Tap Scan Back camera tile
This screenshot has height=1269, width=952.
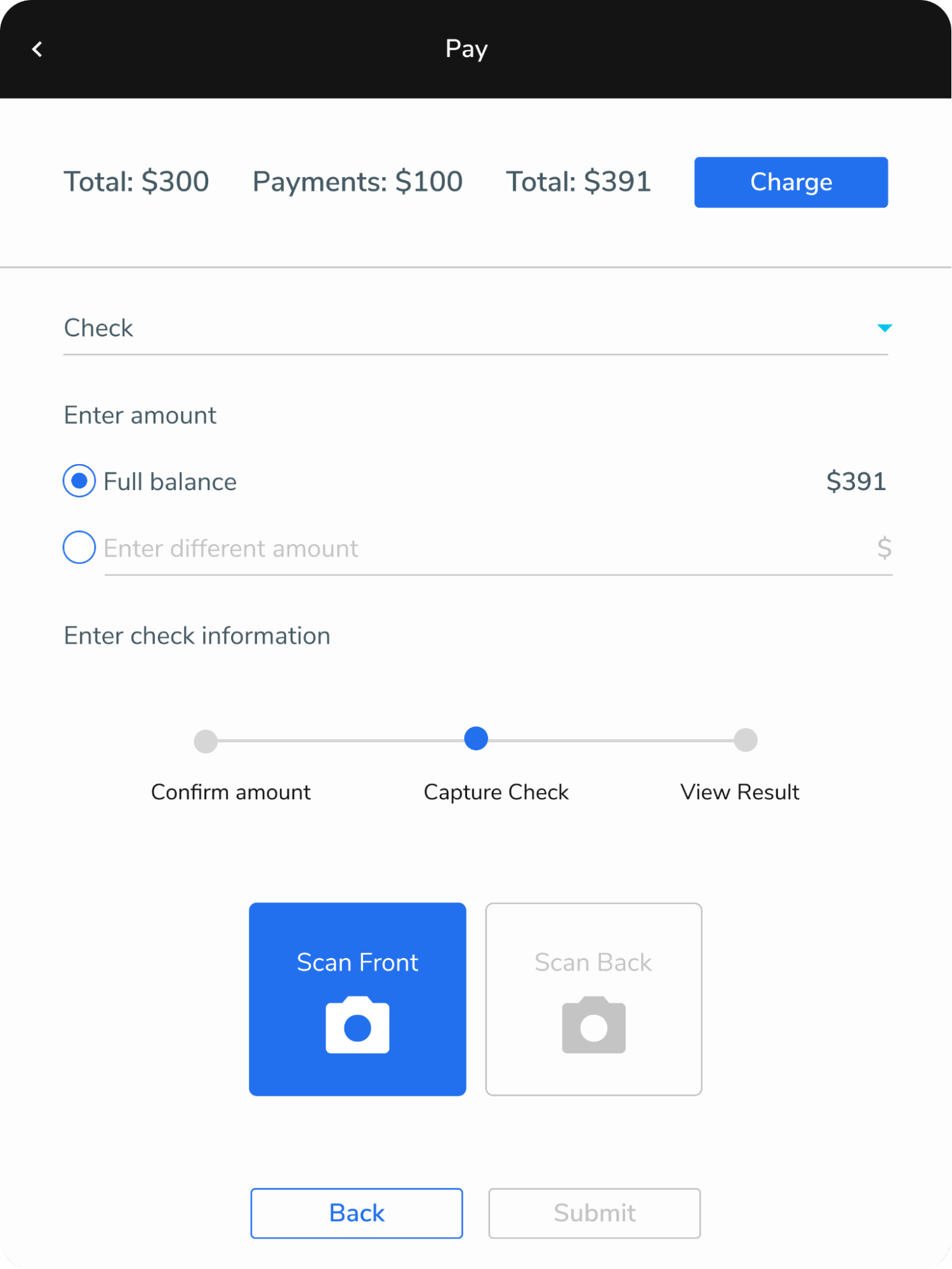[x=593, y=999]
